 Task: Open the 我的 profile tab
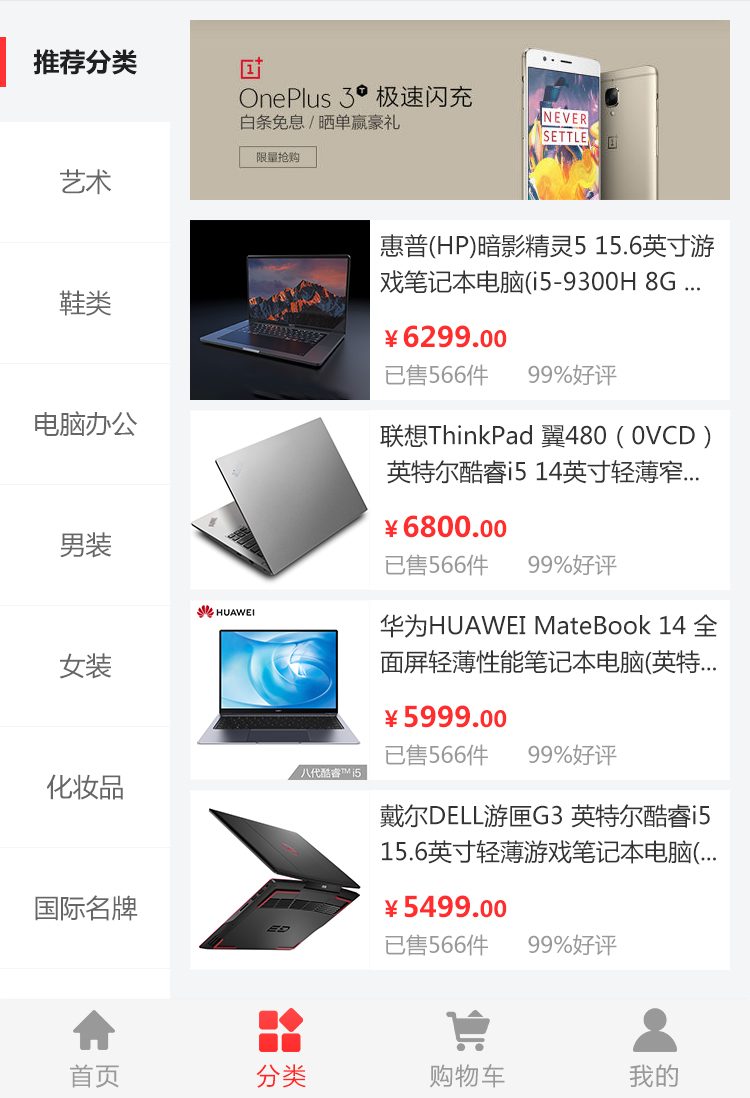pos(654,1048)
